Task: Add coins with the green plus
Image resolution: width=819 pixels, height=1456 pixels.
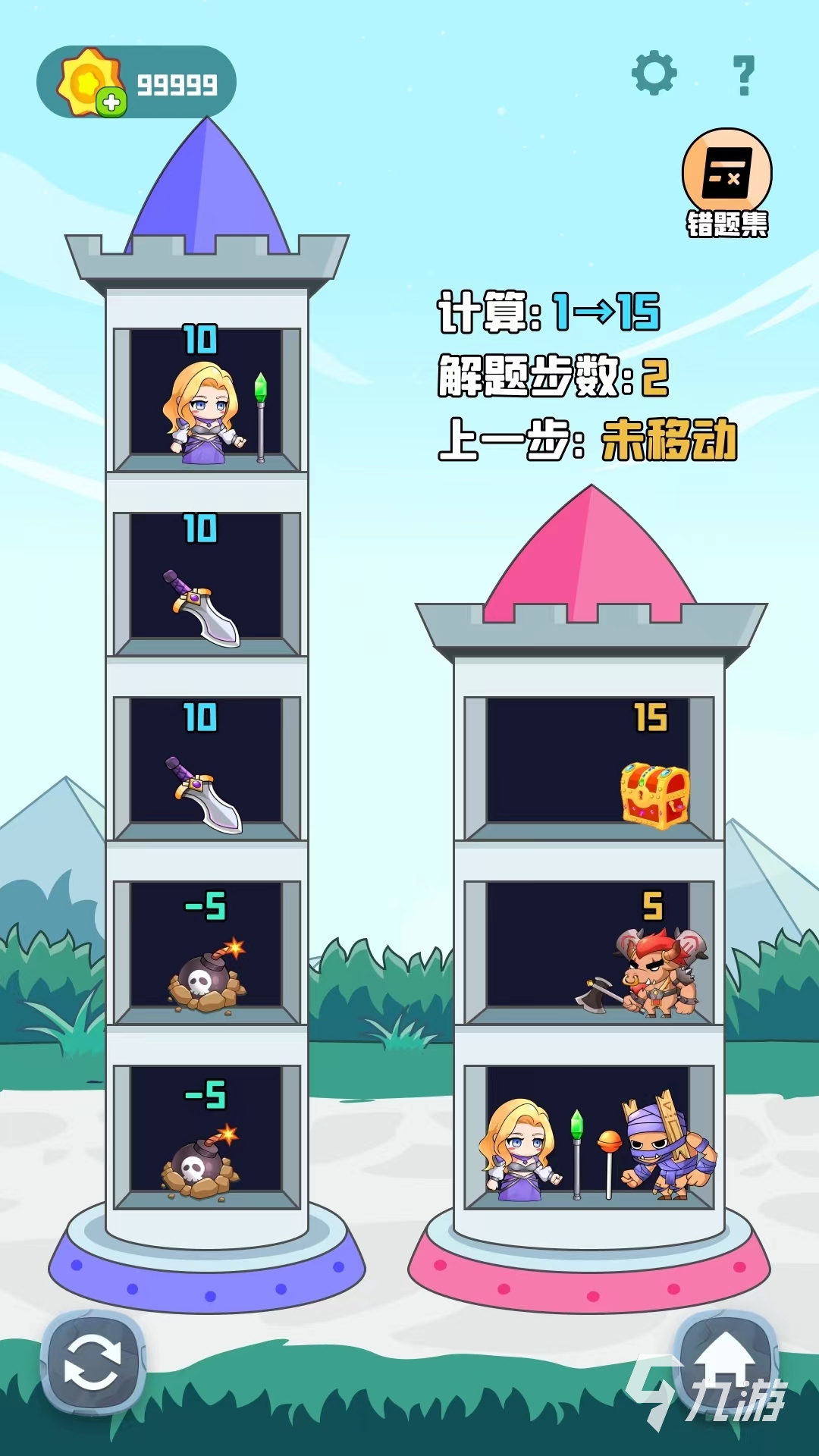Action: point(111,102)
